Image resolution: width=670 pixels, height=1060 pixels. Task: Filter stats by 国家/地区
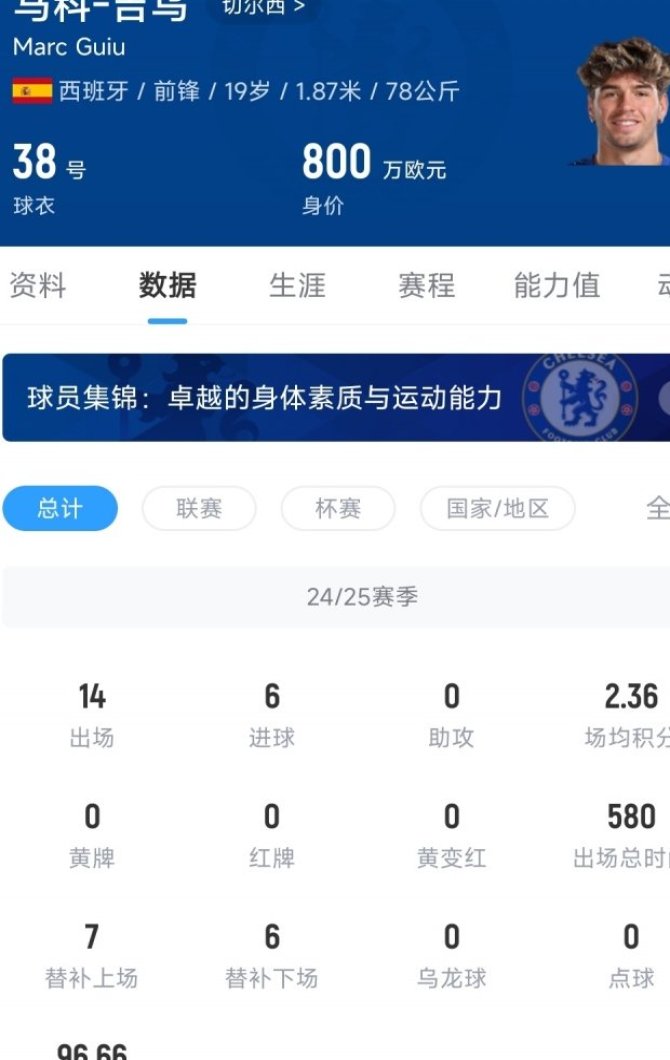[x=497, y=509]
